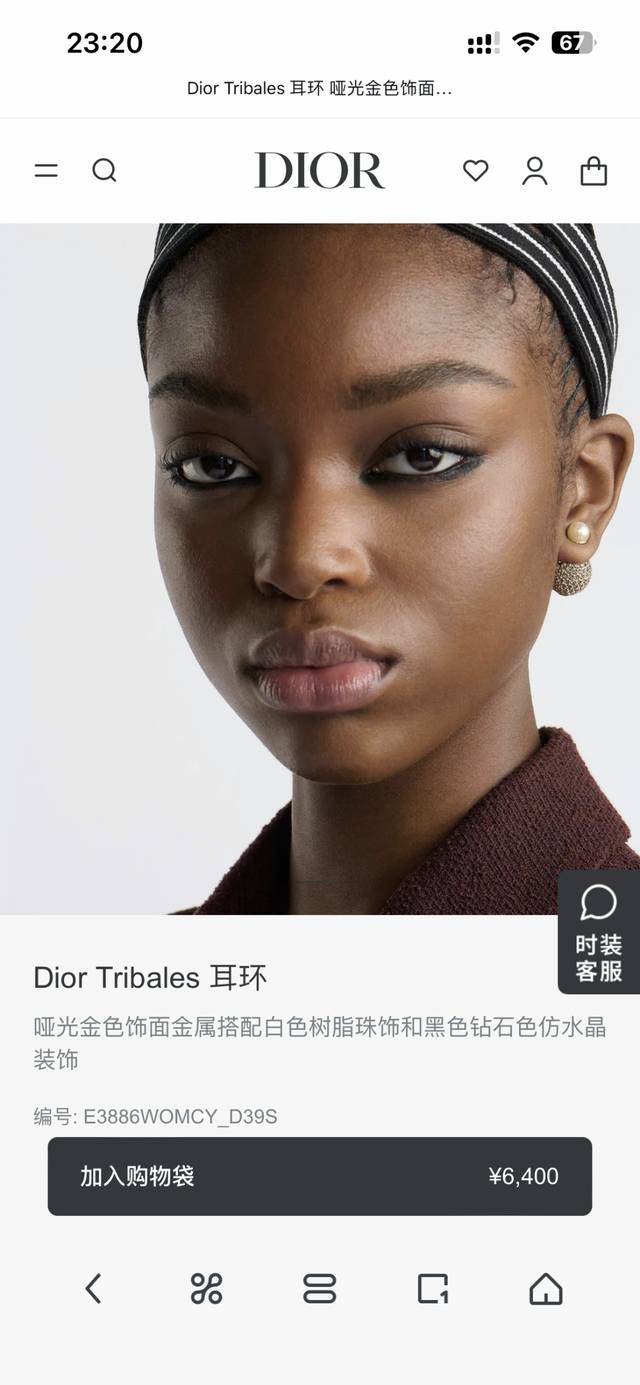Tap 加入购物袋 to add earrings to bag
This screenshot has width=640, height=1385.
320,1176
